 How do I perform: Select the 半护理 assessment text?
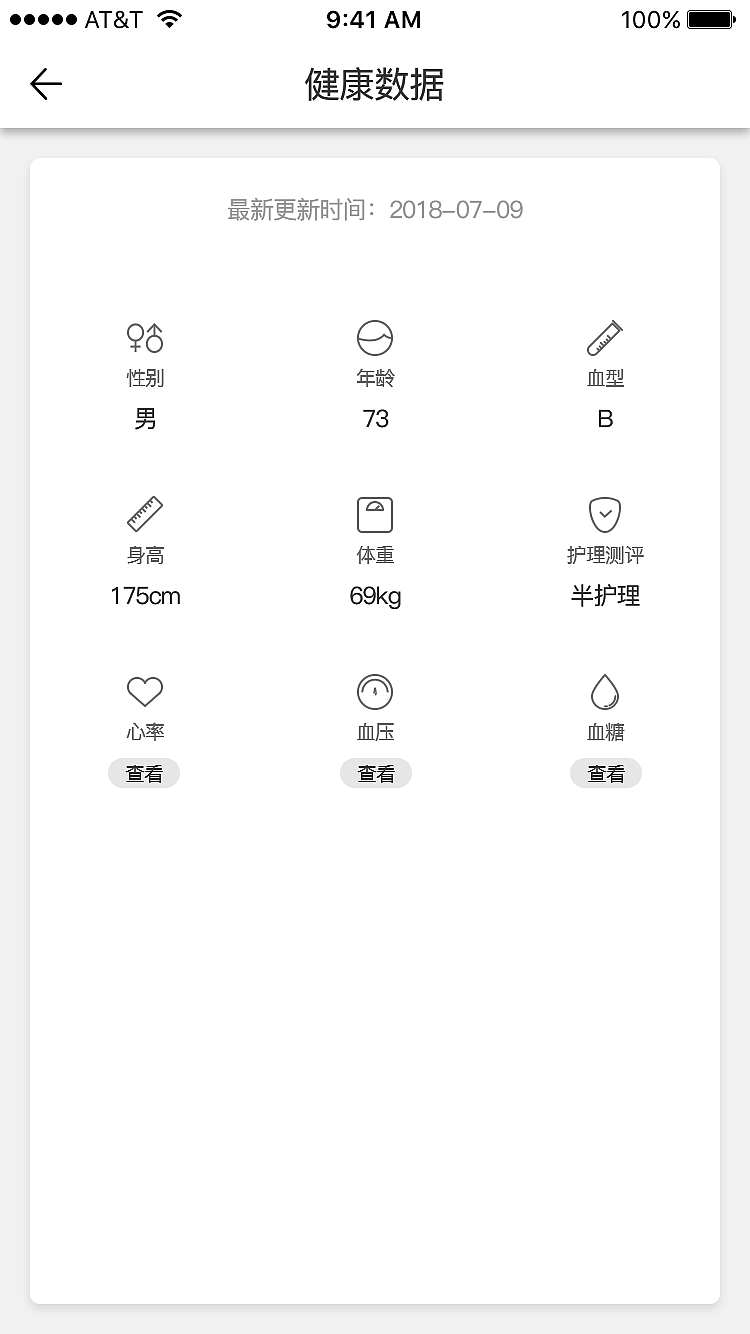click(606, 596)
